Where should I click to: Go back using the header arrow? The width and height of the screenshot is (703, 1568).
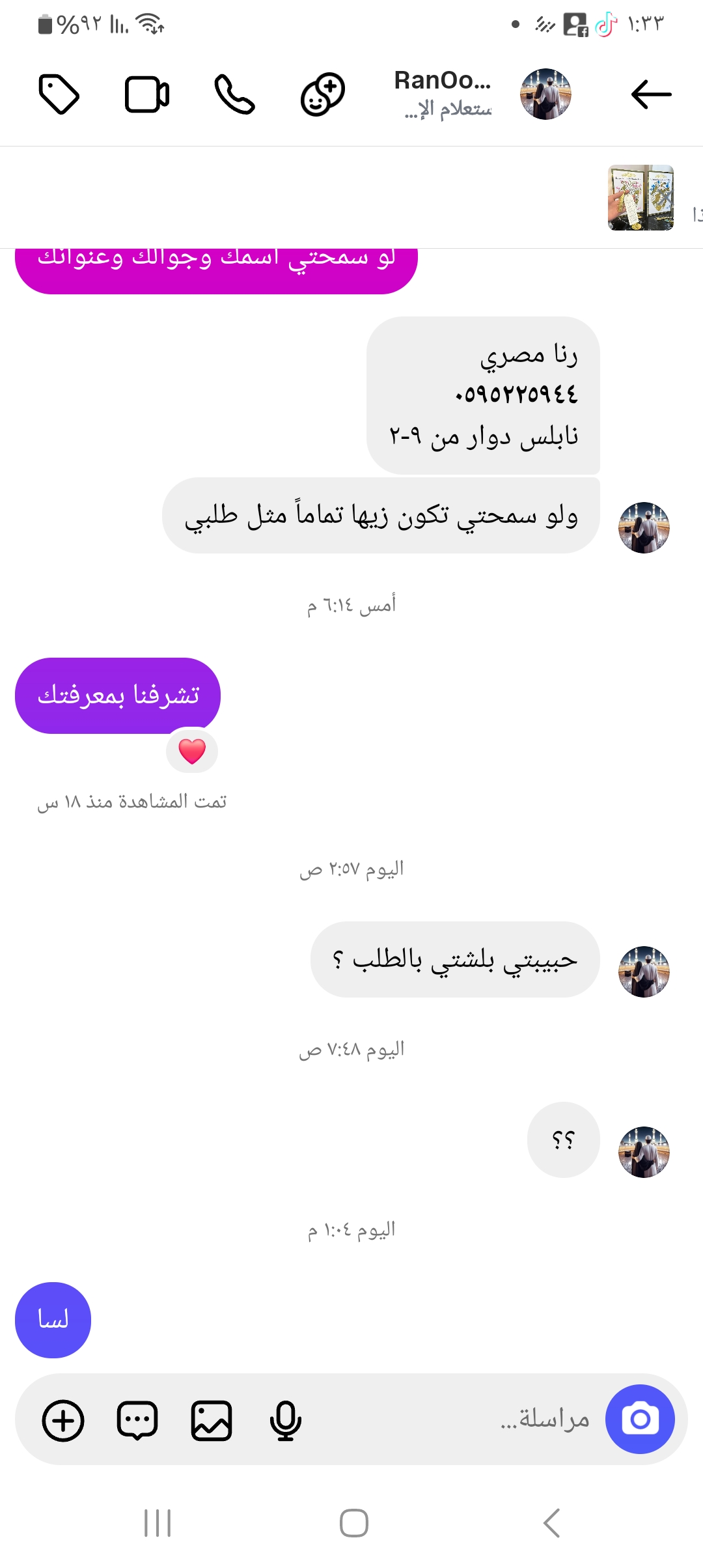pos(651,94)
